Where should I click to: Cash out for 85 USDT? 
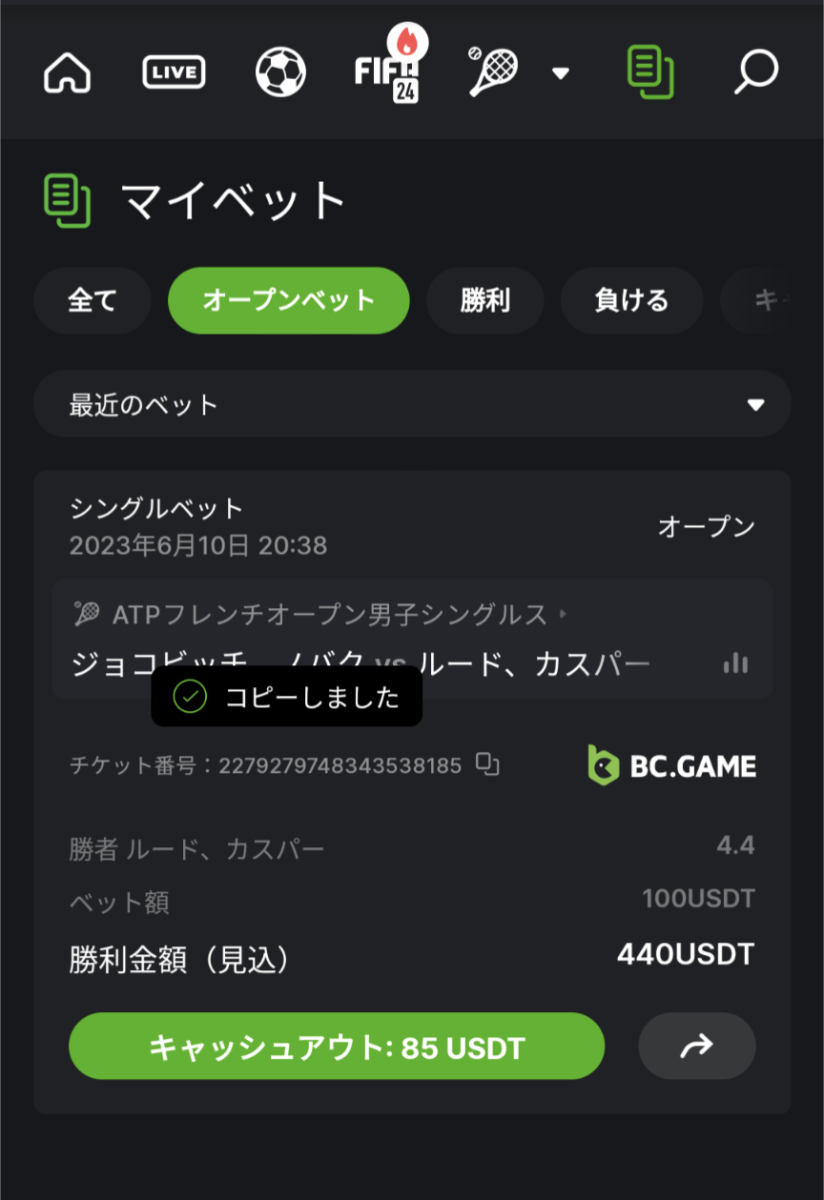pyautogui.click(x=336, y=1047)
